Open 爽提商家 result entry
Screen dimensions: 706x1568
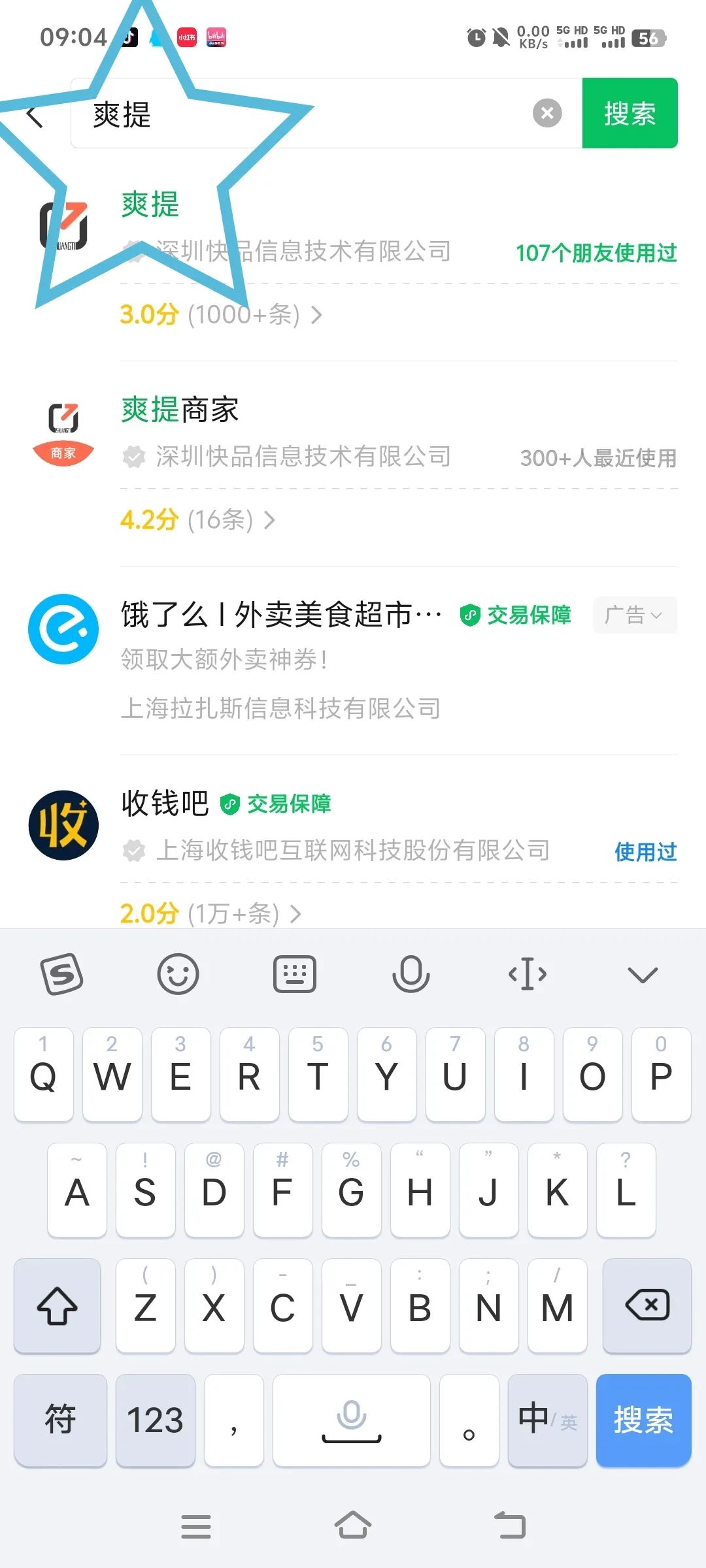pyautogui.click(x=180, y=412)
